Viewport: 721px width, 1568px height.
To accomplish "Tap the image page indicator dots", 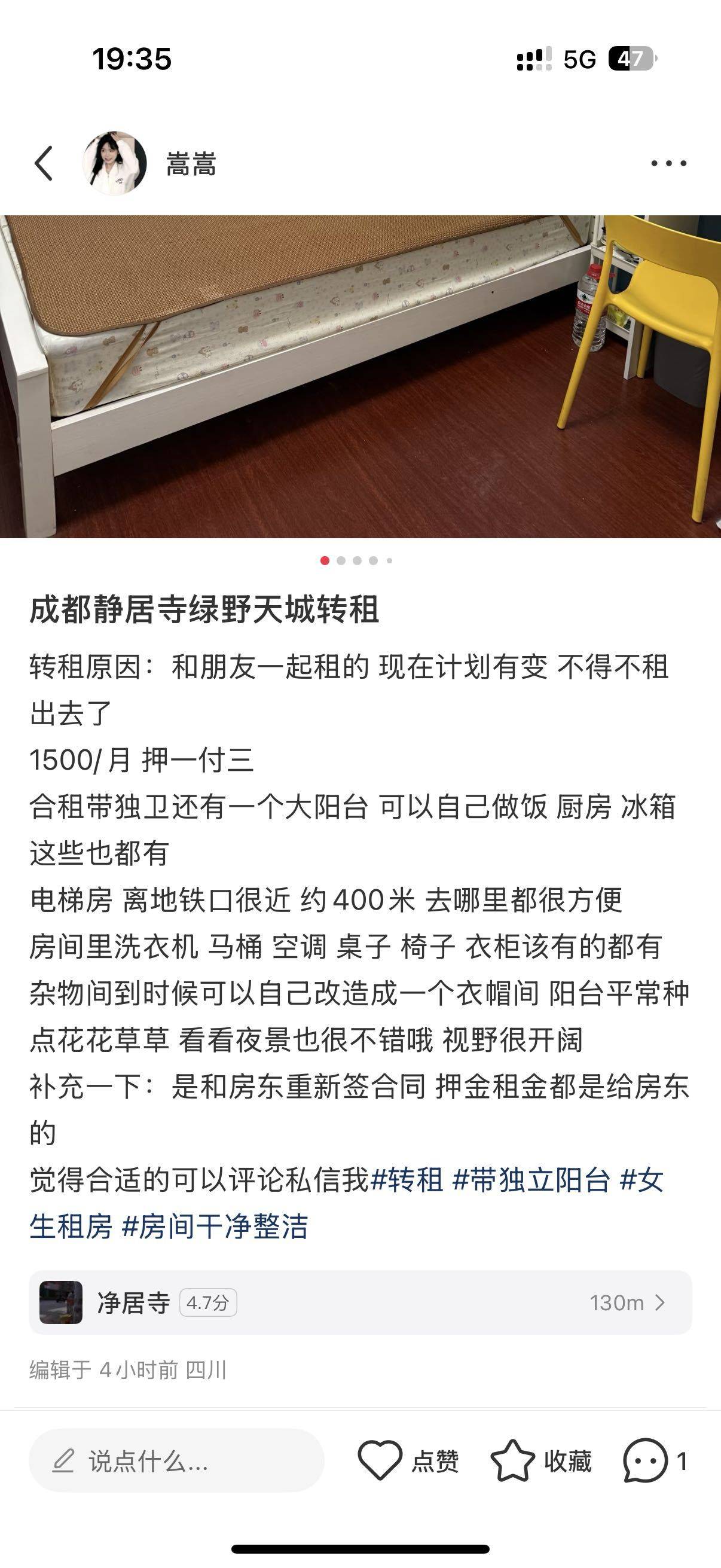I will [x=356, y=560].
